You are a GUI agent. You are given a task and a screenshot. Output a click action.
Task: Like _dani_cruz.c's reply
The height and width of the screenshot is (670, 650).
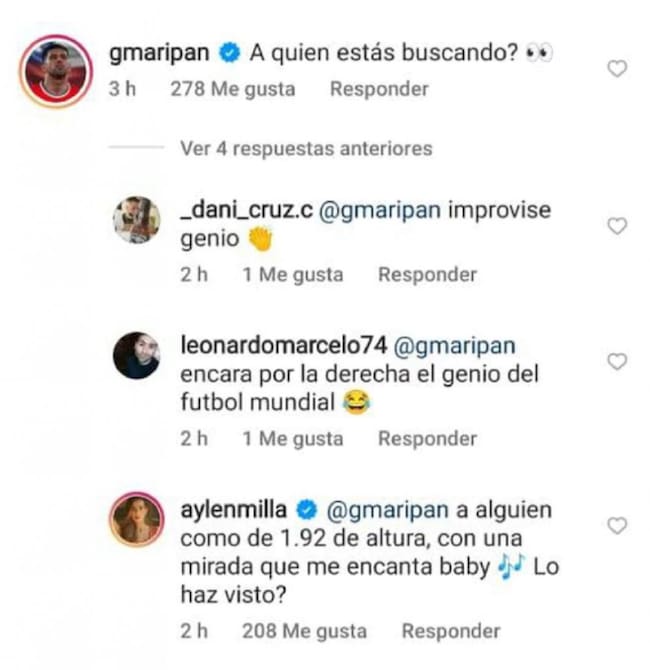(617, 226)
